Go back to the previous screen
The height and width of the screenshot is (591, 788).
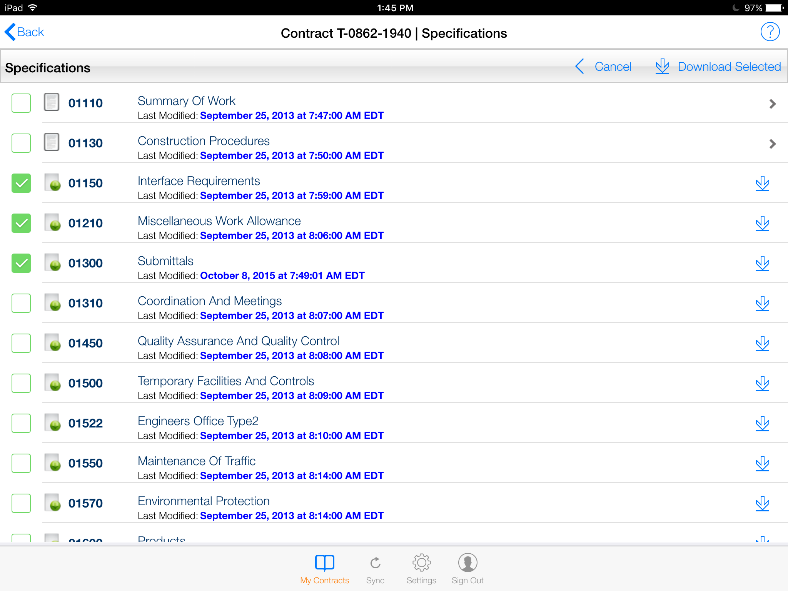point(25,32)
